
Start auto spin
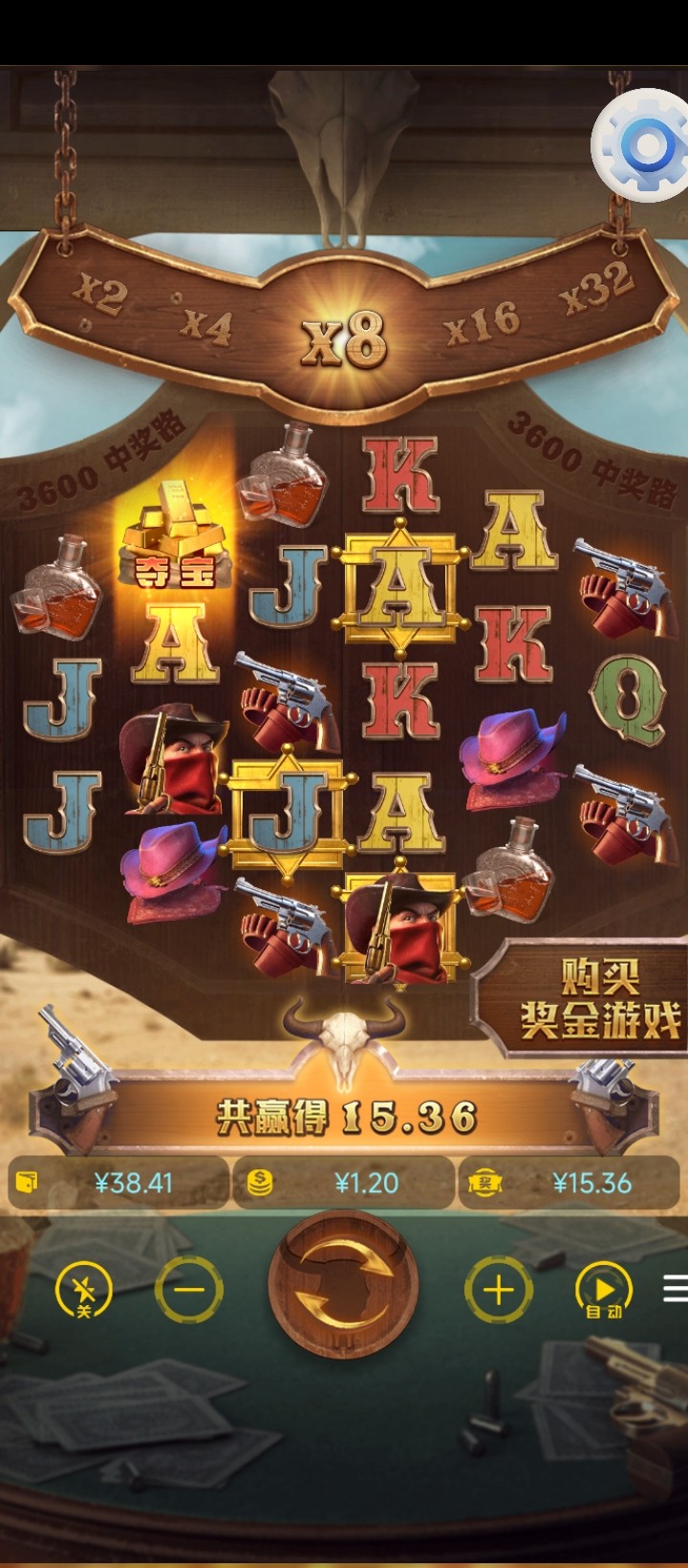604,1290
